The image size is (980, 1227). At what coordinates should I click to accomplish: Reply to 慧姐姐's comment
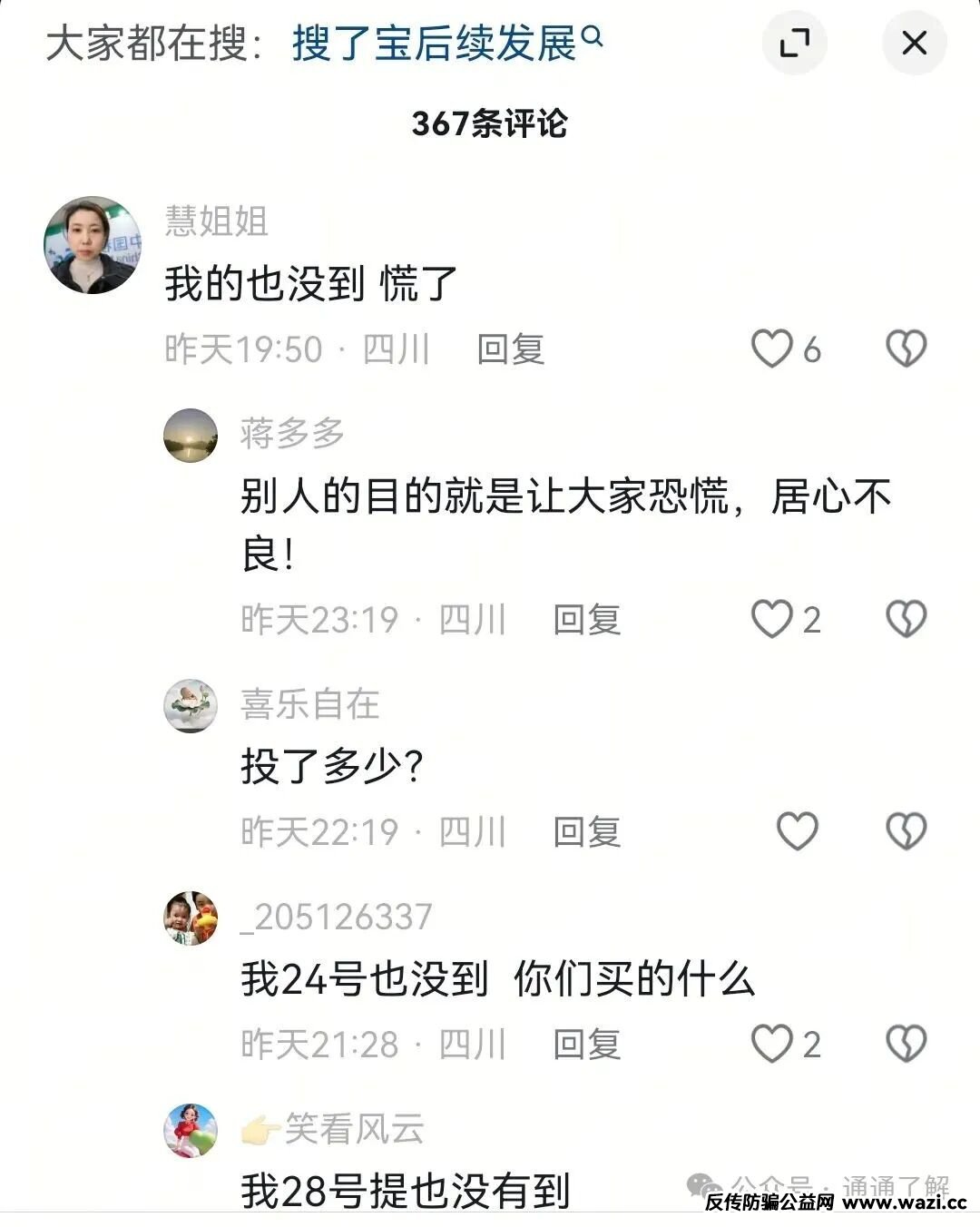[x=511, y=349]
